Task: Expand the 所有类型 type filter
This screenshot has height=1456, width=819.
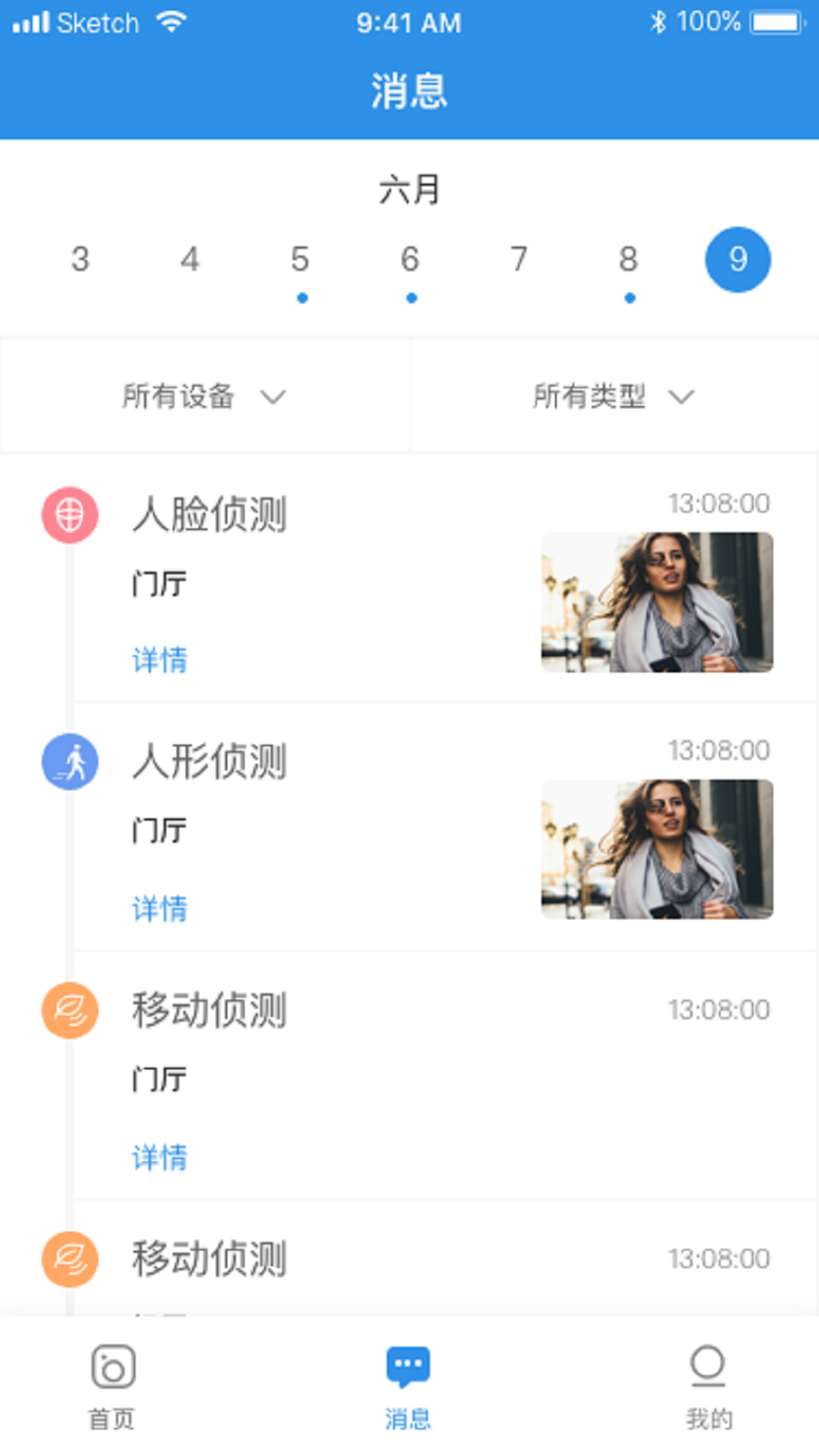Action: tap(613, 396)
